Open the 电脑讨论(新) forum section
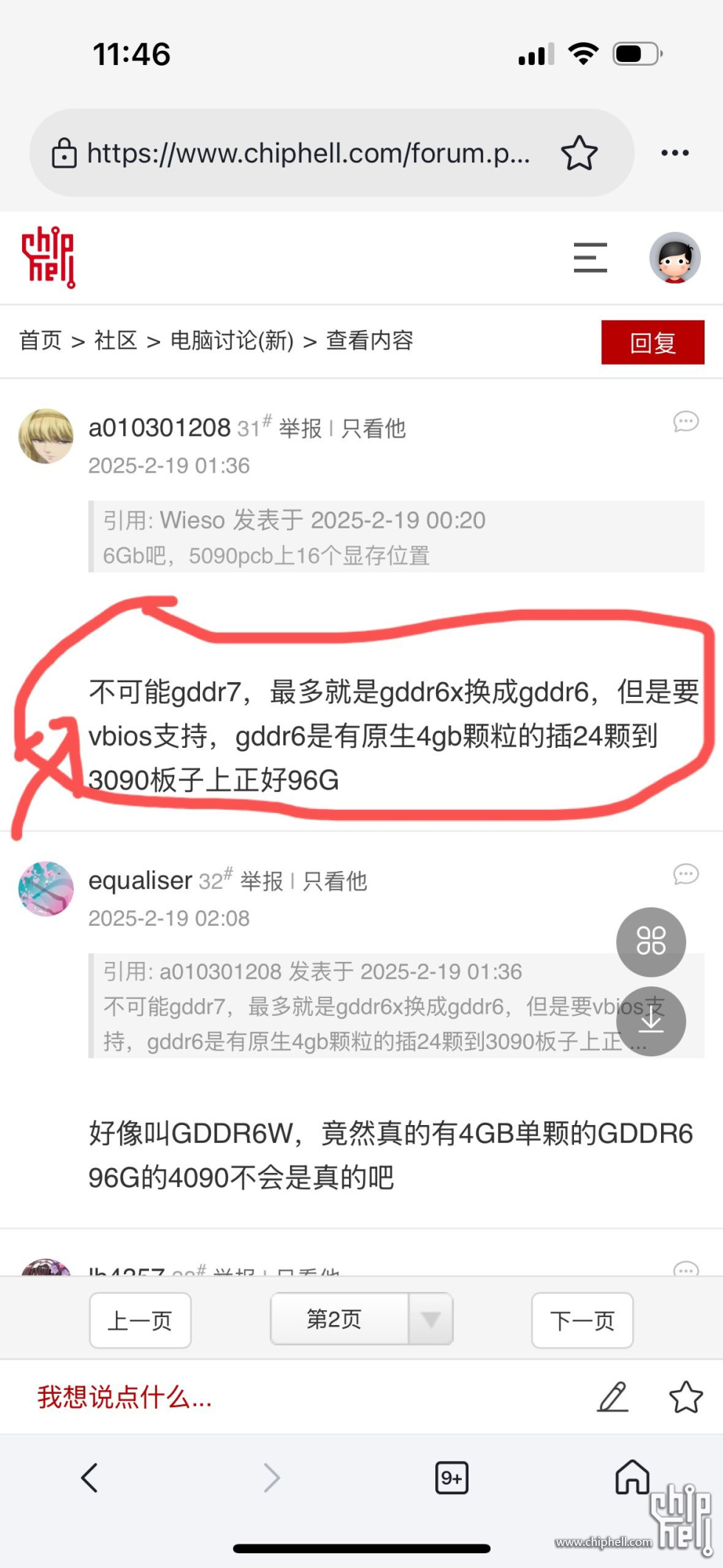This screenshot has width=723, height=1568. [x=232, y=340]
